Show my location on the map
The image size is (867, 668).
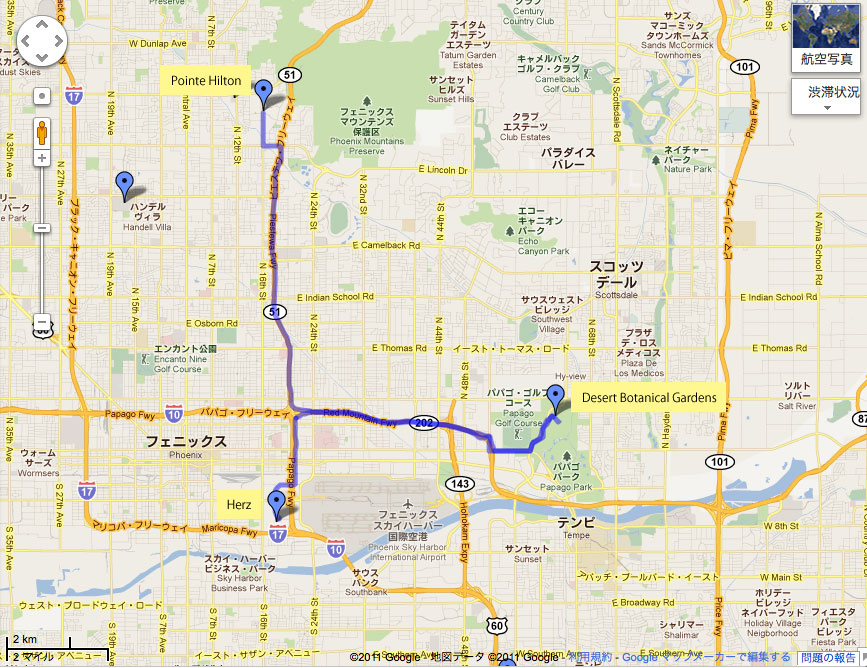[x=42, y=96]
